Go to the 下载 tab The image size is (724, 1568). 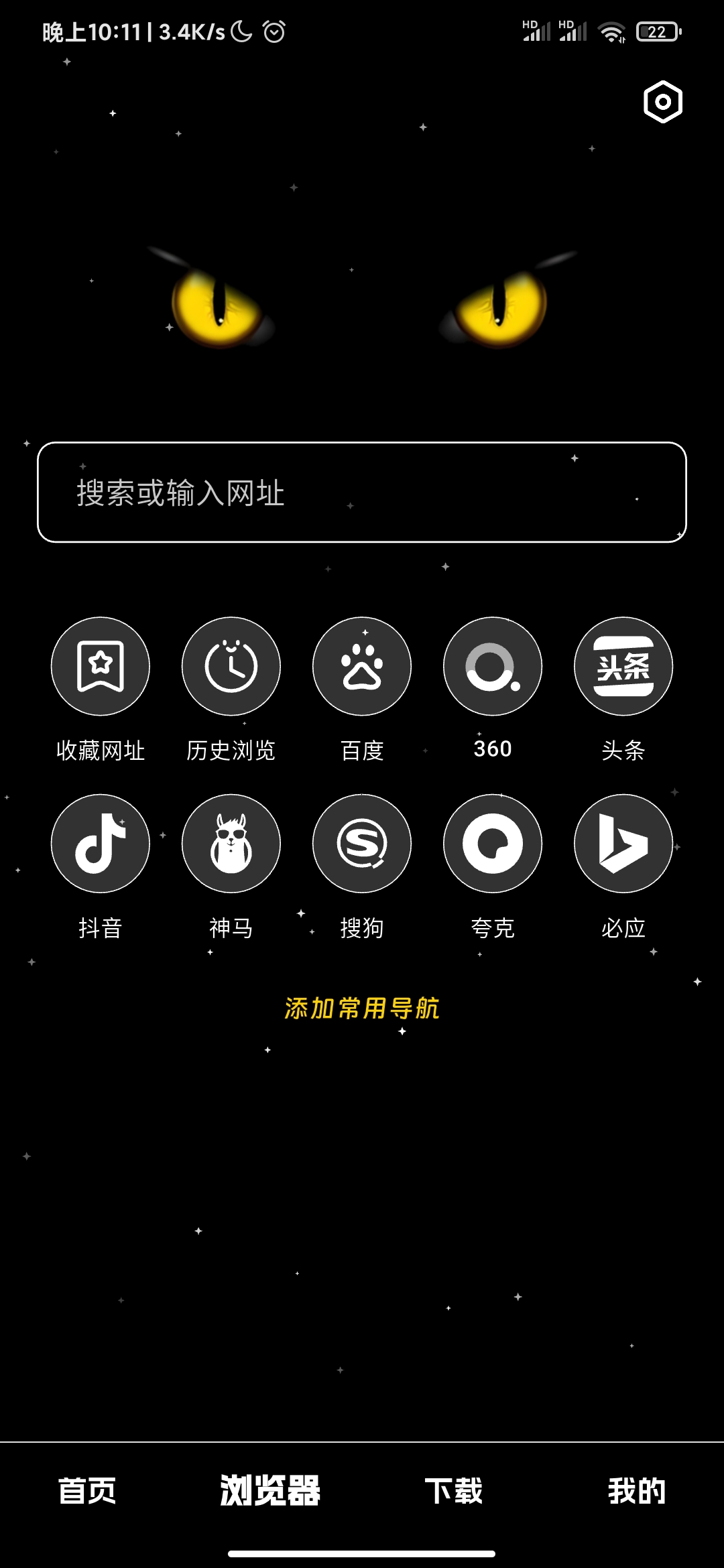point(454,1491)
